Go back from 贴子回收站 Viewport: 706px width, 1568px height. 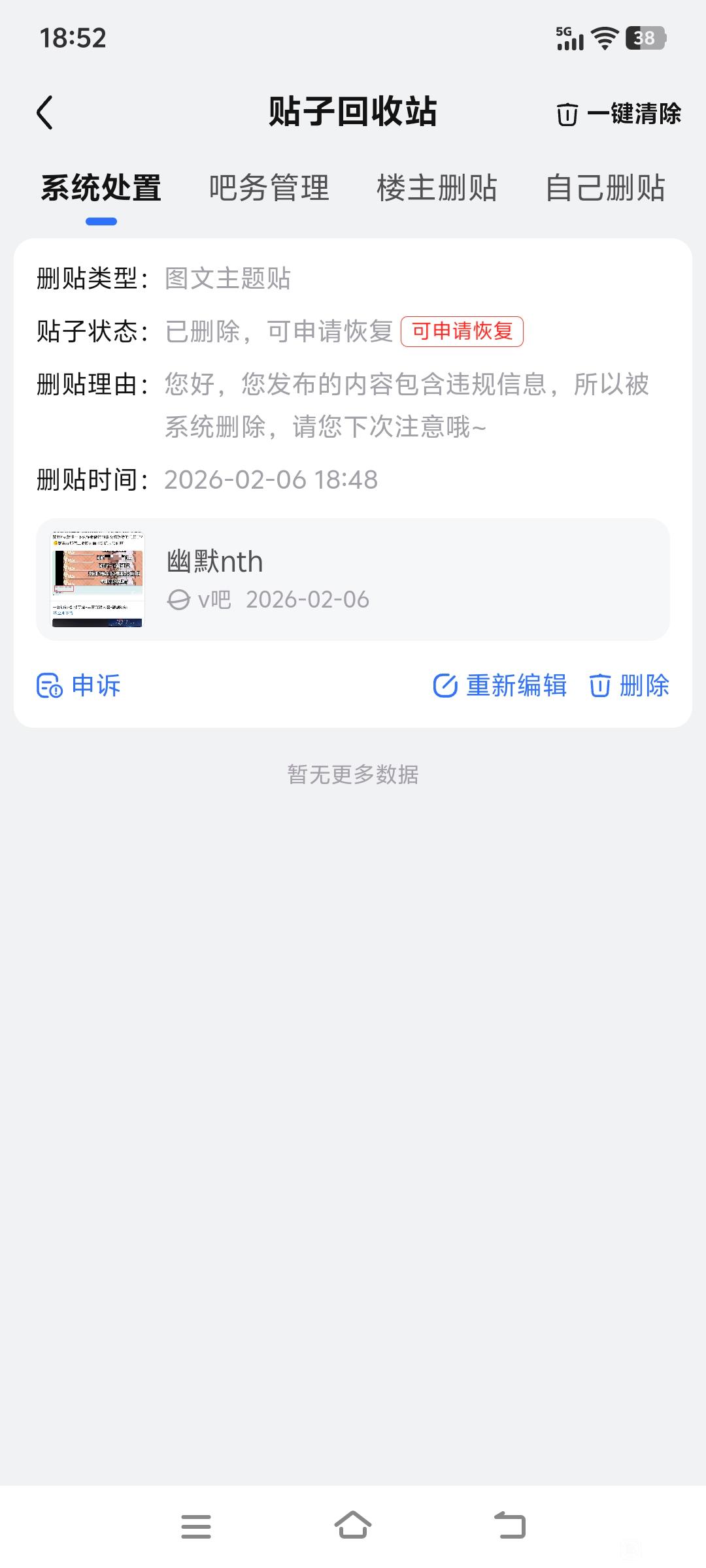coord(44,113)
